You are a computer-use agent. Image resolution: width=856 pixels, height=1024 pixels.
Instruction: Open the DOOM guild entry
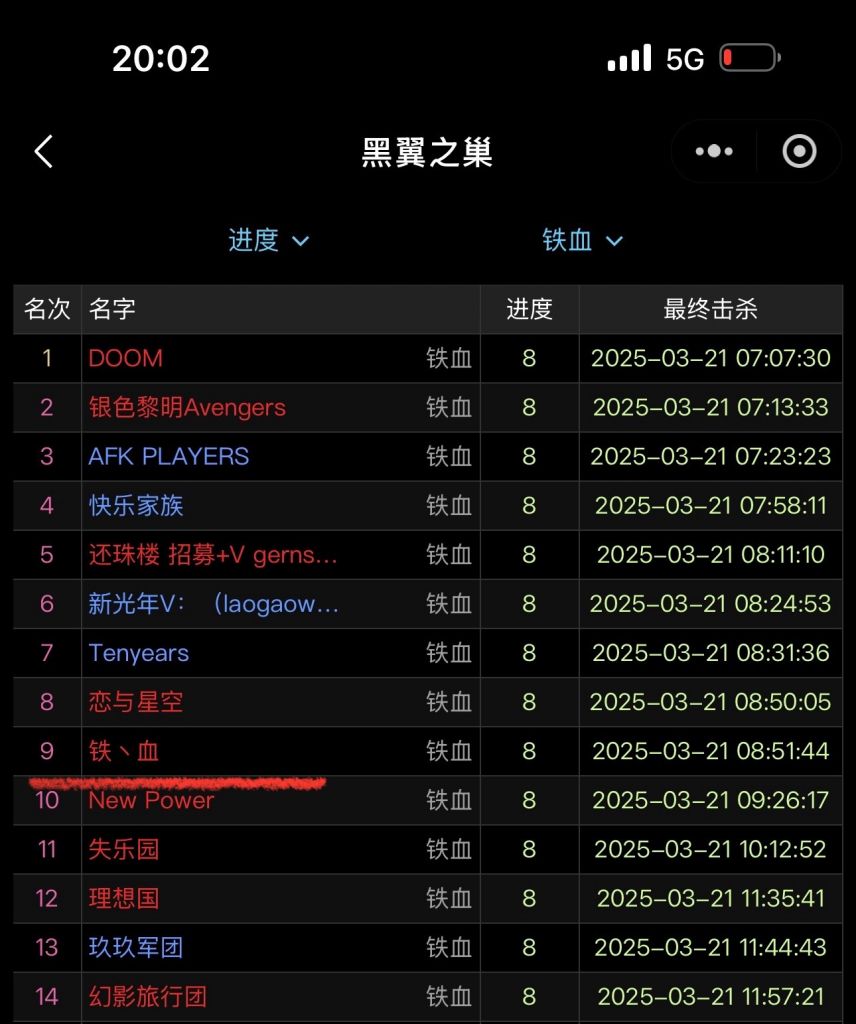126,359
